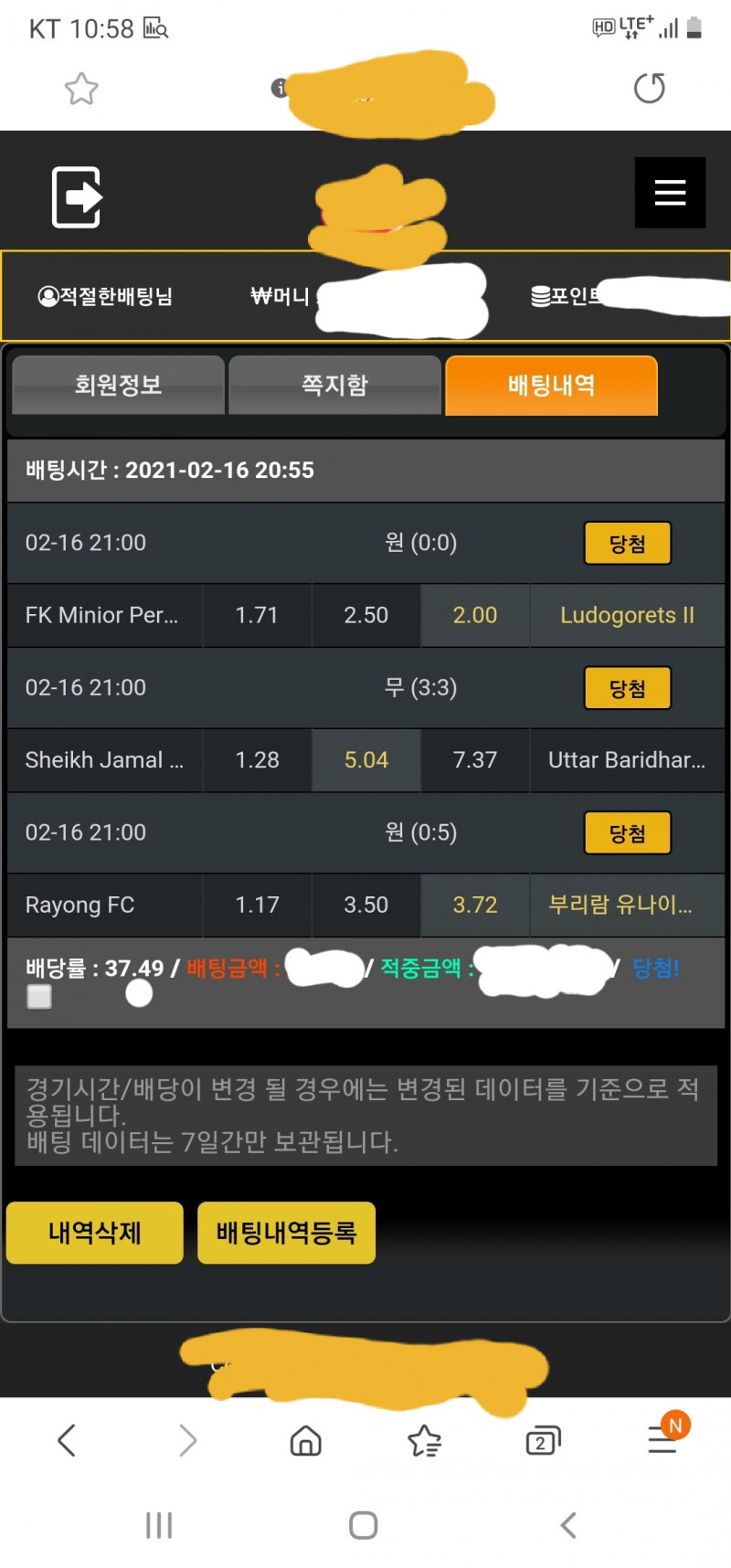The height and width of the screenshot is (1568, 731).
Task: Bookmark page with the star icon
Action: pos(81,89)
